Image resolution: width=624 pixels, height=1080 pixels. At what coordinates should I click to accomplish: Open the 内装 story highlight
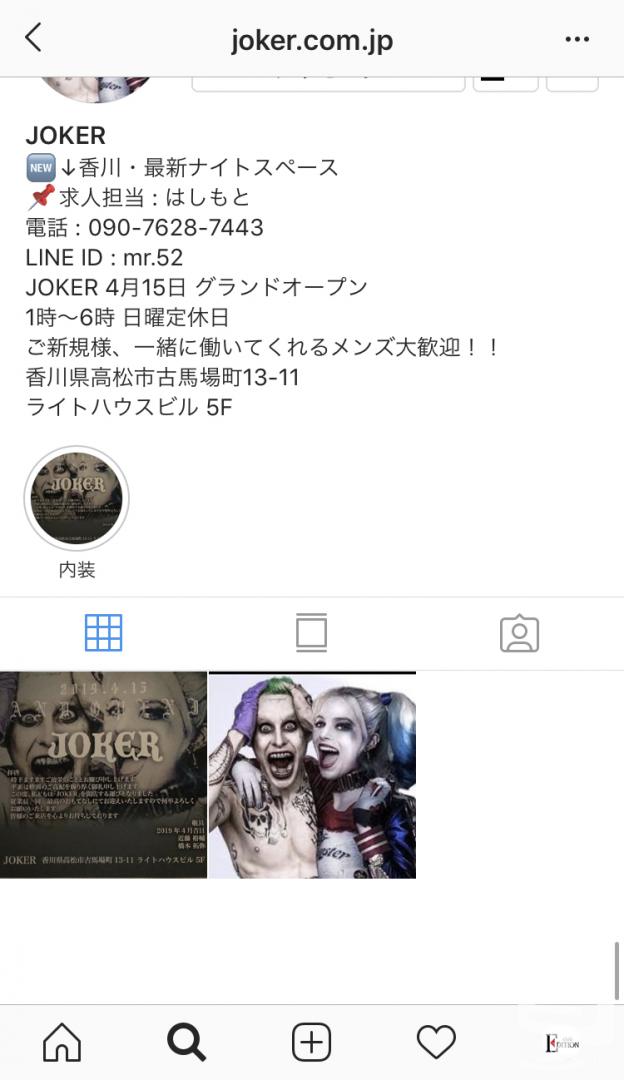click(x=76, y=497)
